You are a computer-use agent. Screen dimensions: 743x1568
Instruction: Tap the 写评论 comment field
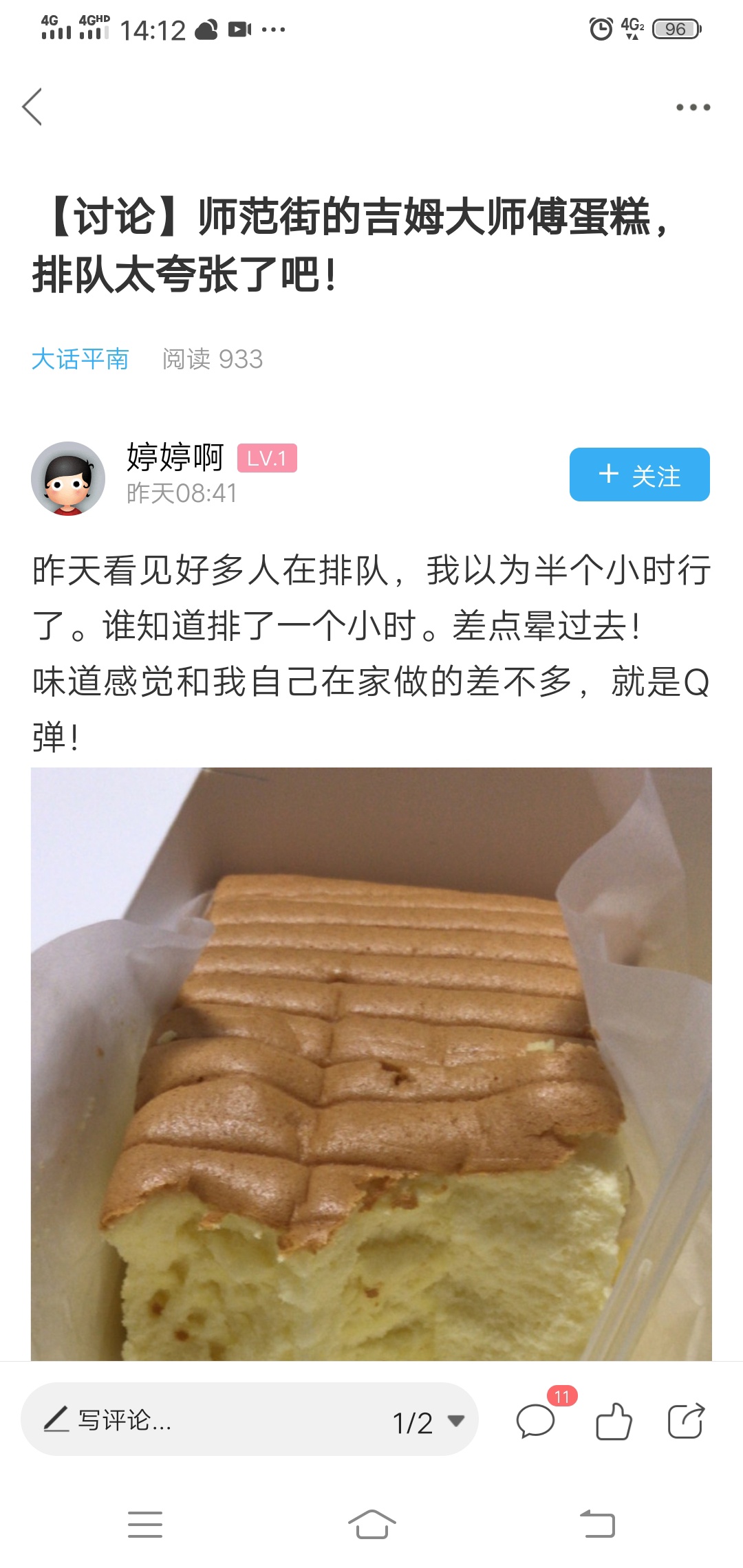[x=206, y=1420]
